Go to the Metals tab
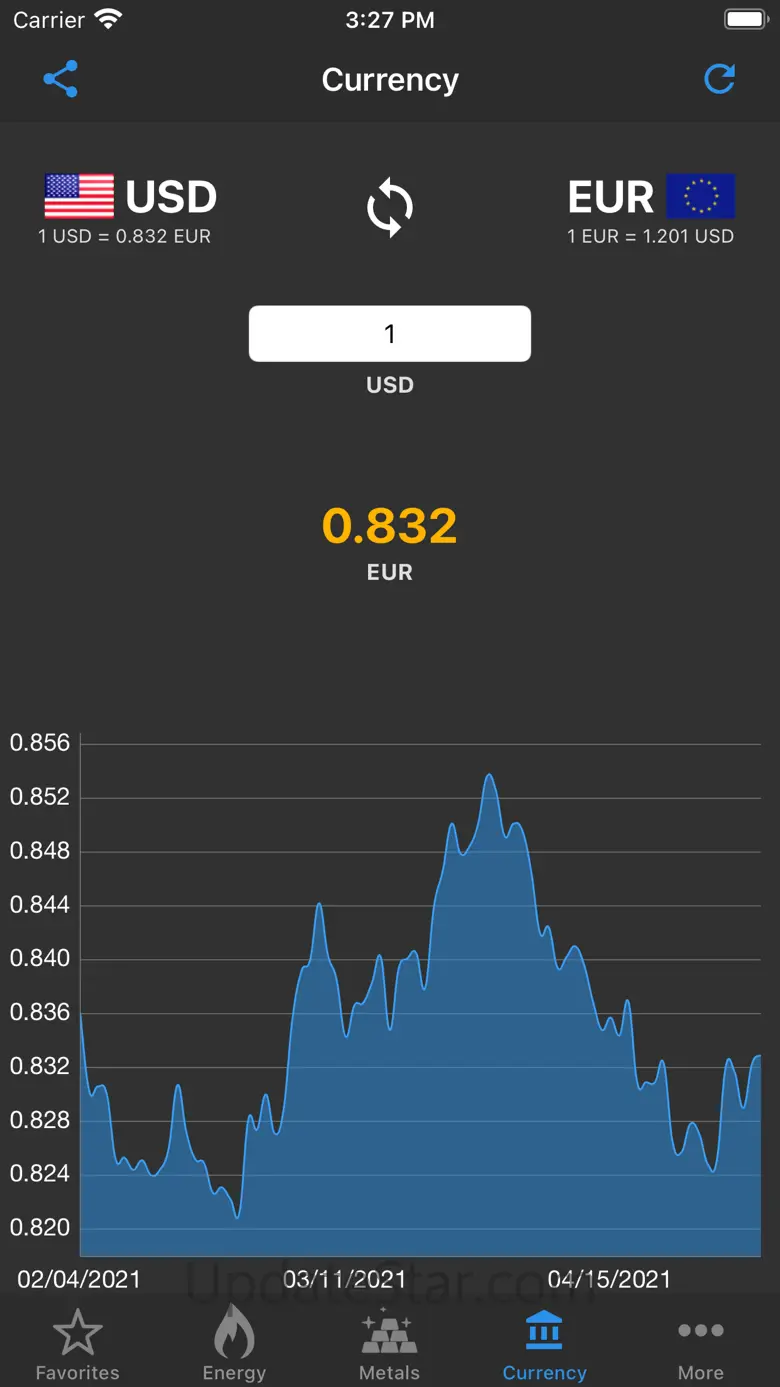This screenshot has height=1387, width=780. [390, 1345]
